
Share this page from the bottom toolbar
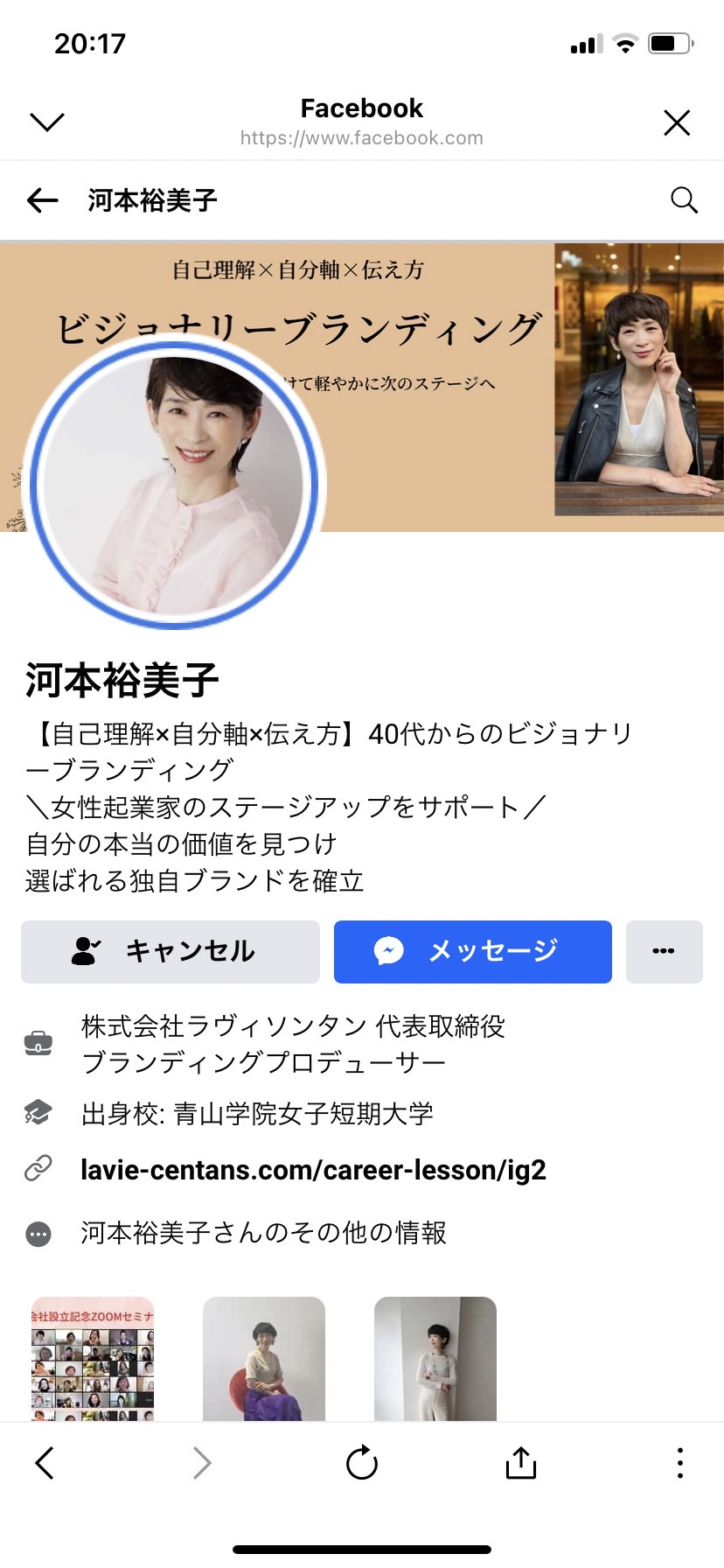pyautogui.click(x=521, y=1462)
